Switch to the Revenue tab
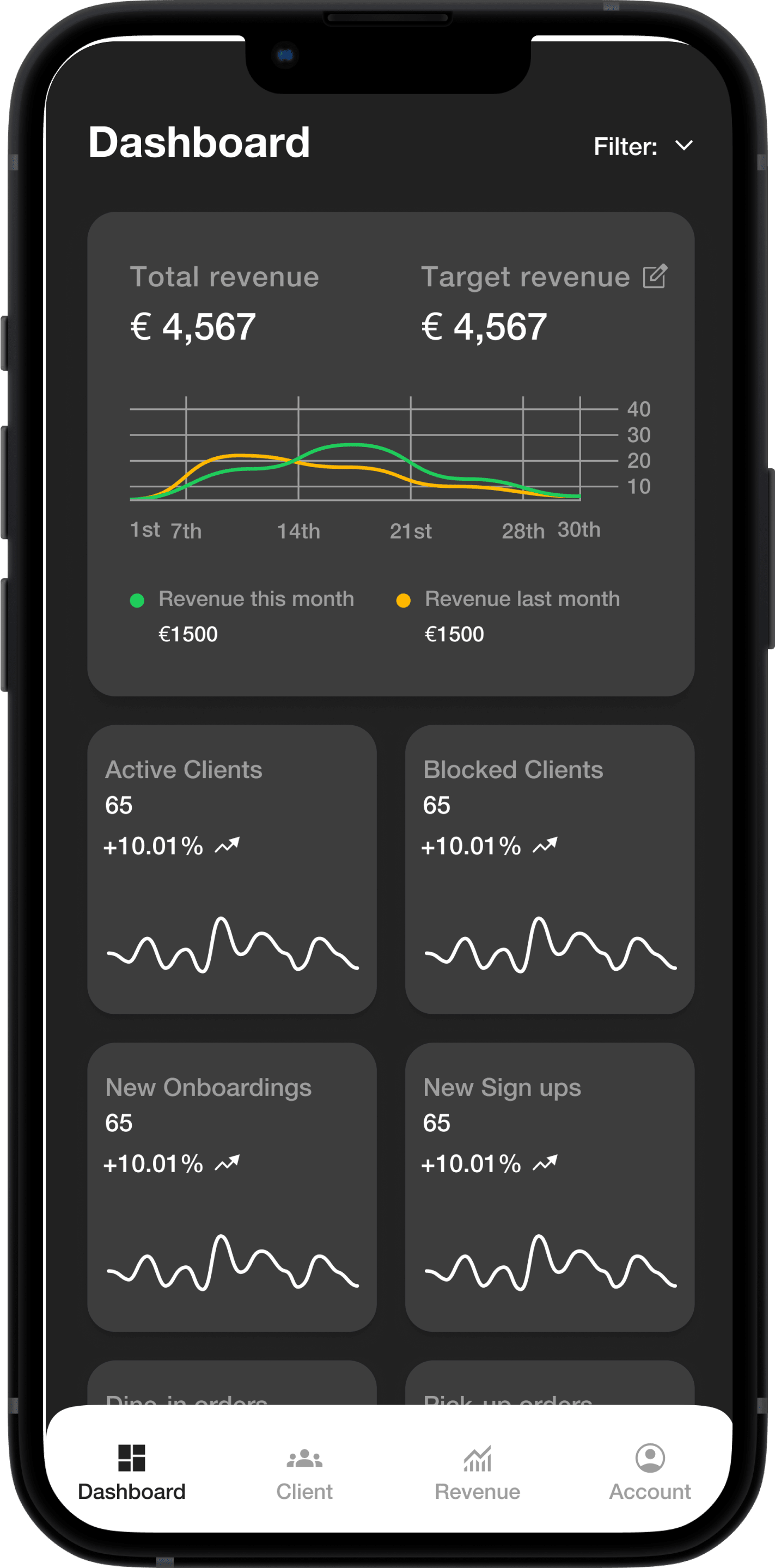This screenshot has width=775, height=1568. pos(477,1472)
